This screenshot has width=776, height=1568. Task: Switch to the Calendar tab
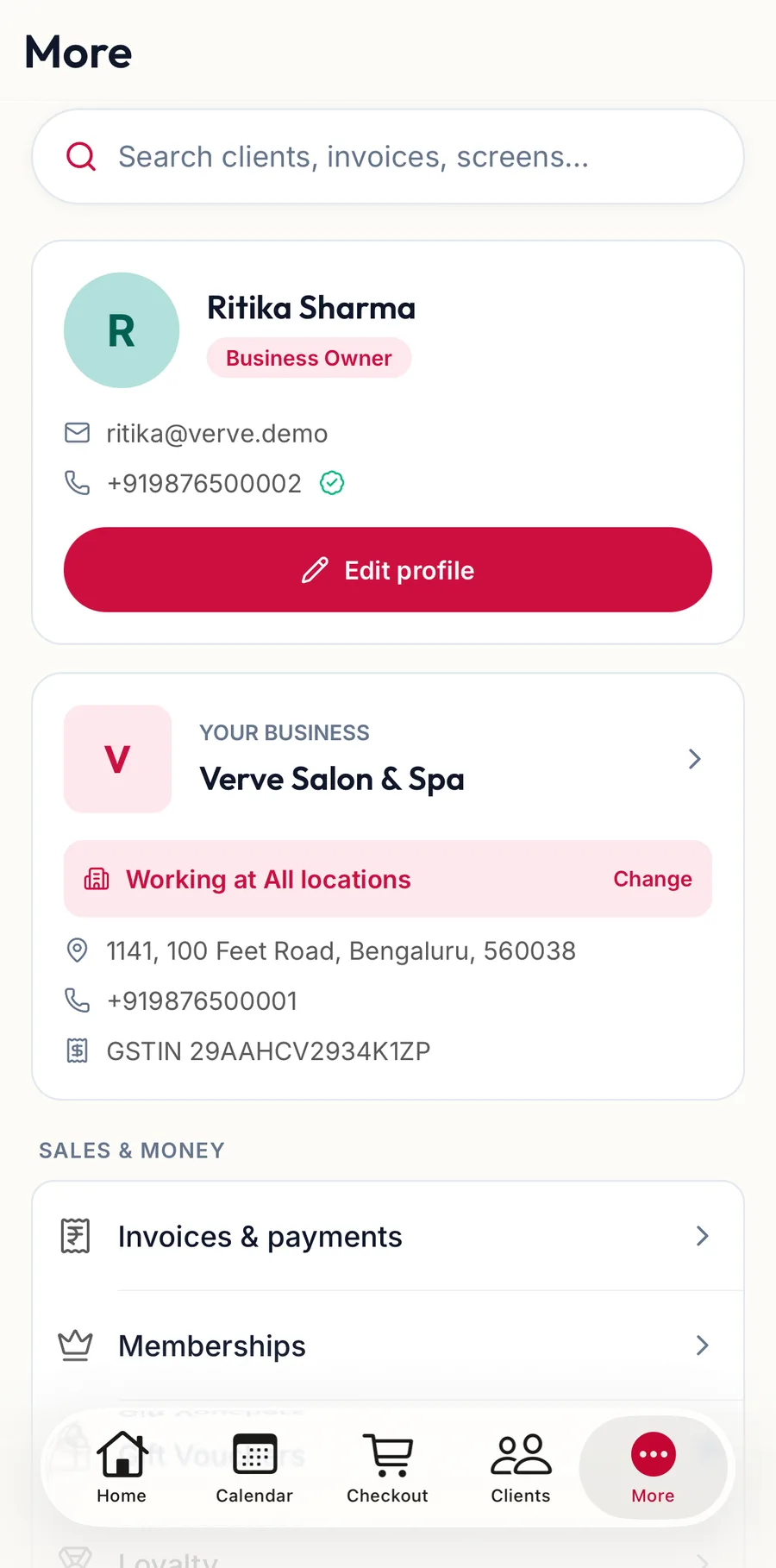(254, 1468)
